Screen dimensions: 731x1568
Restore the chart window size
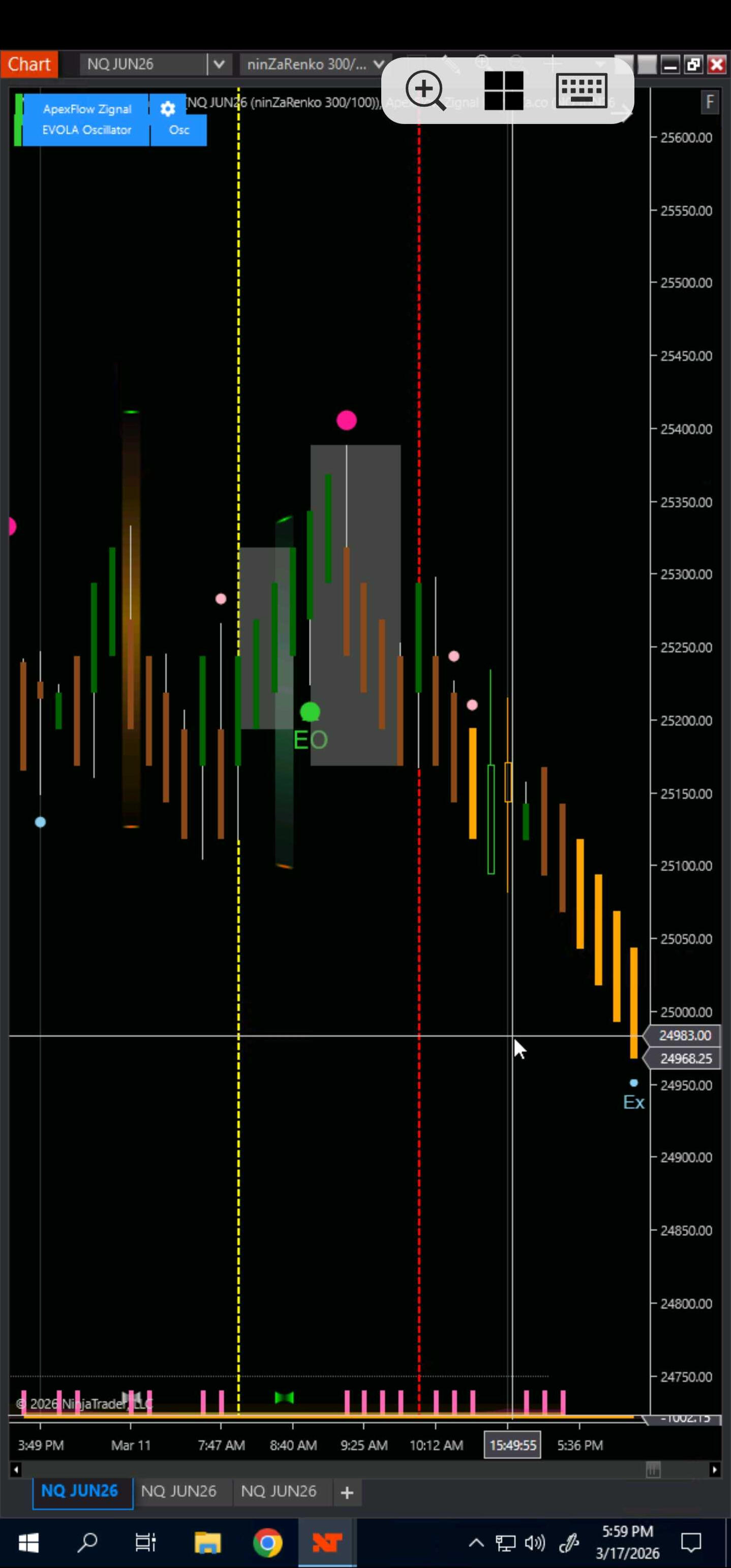pos(693,65)
